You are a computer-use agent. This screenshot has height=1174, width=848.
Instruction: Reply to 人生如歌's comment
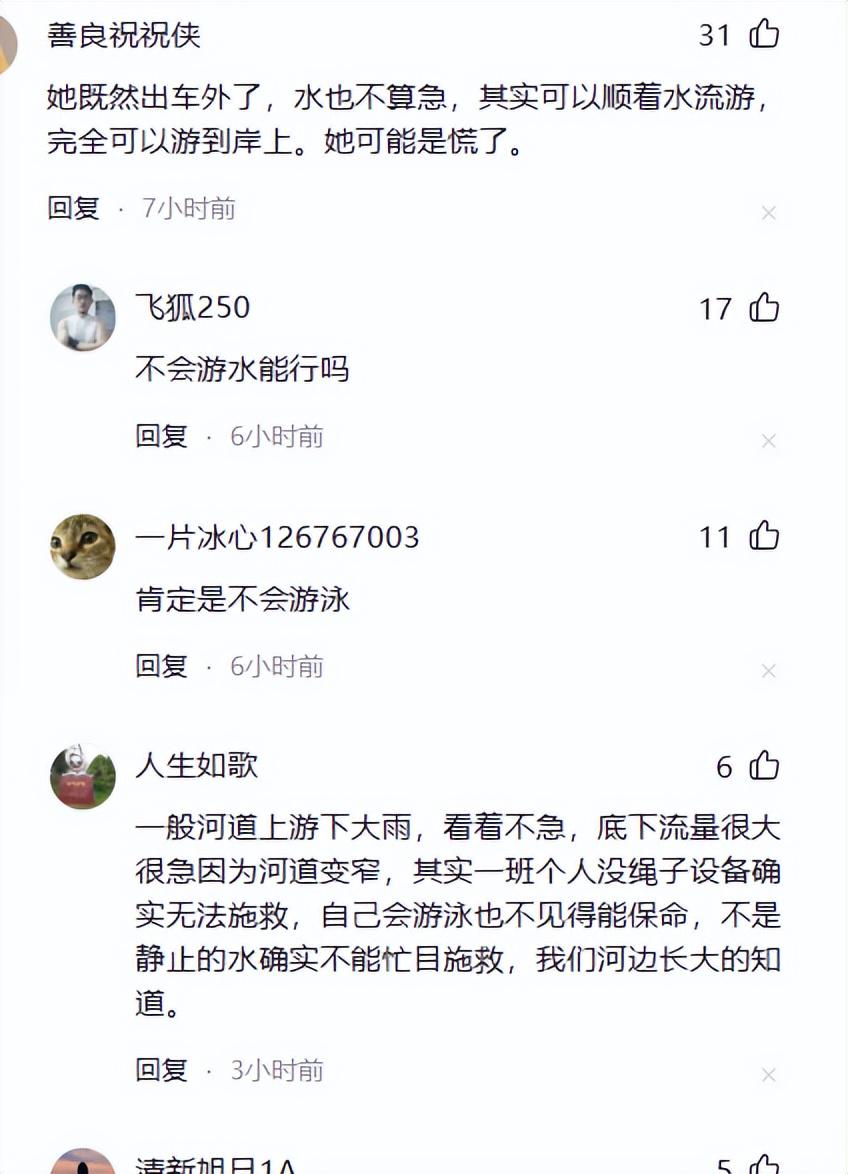(162, 1070)
